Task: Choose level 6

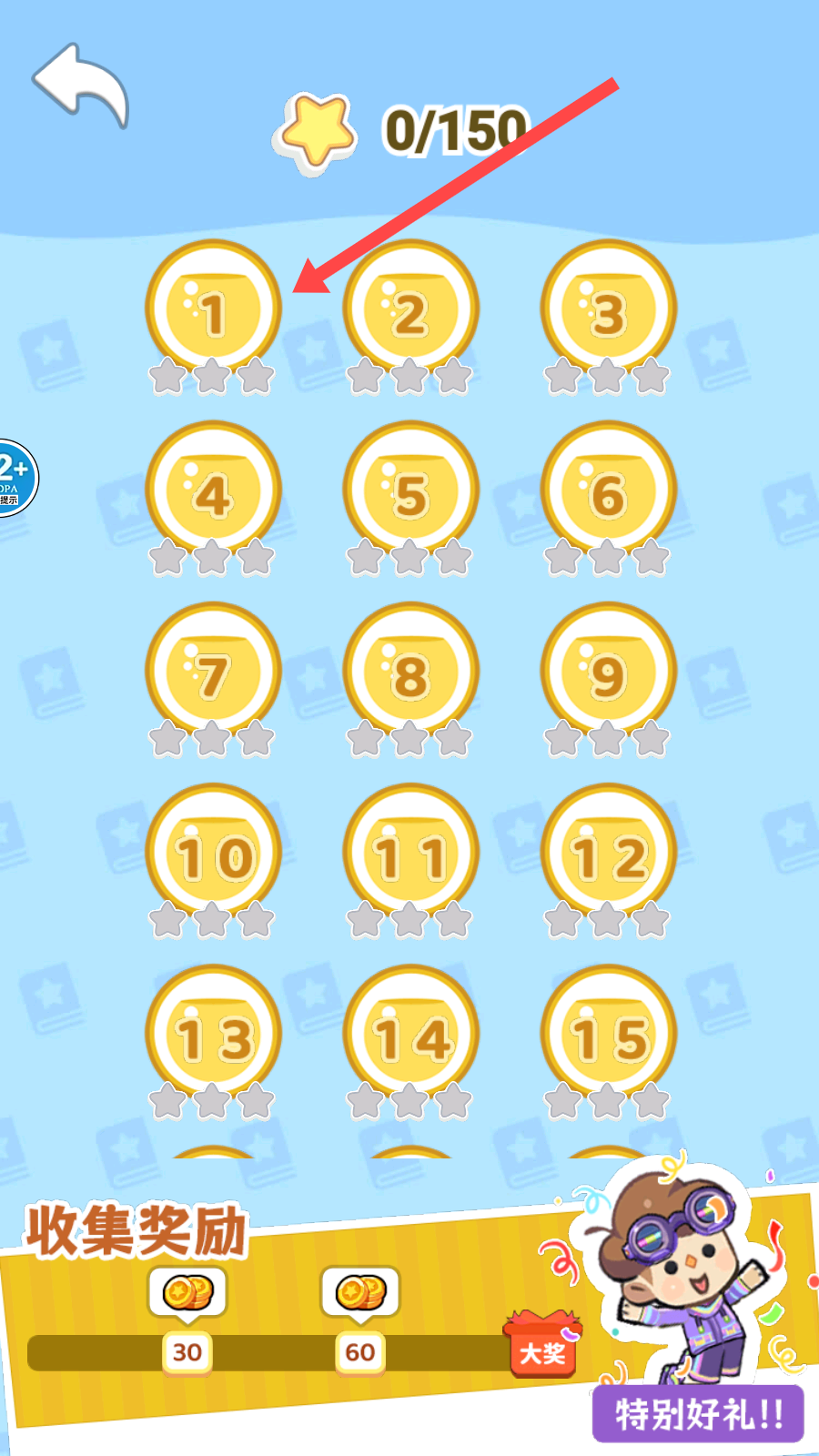Action: [x=608, y=491]
